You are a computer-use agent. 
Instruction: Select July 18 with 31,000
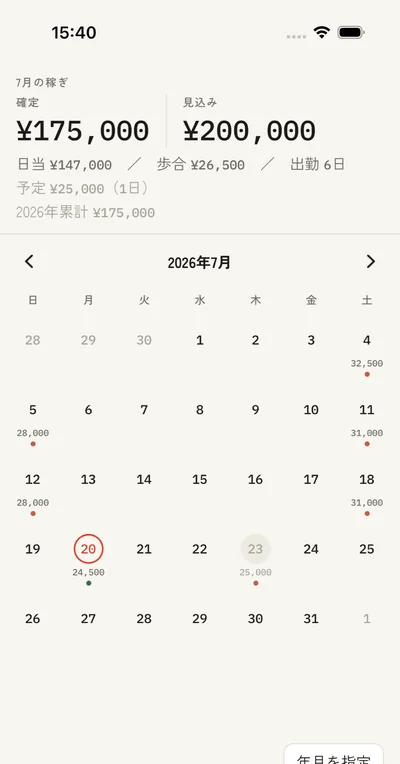(367, 494)
